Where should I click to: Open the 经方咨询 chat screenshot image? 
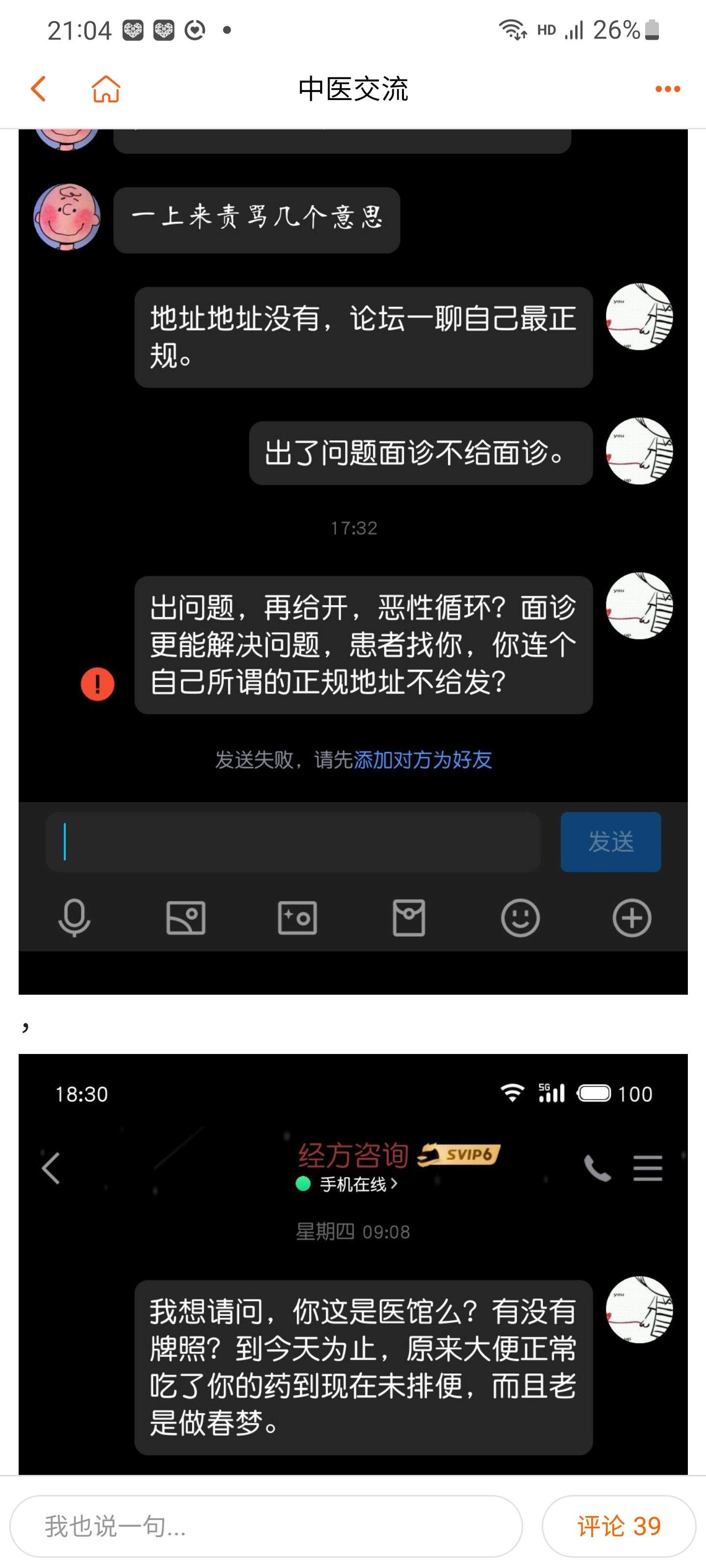click(x=353, y=1264)
